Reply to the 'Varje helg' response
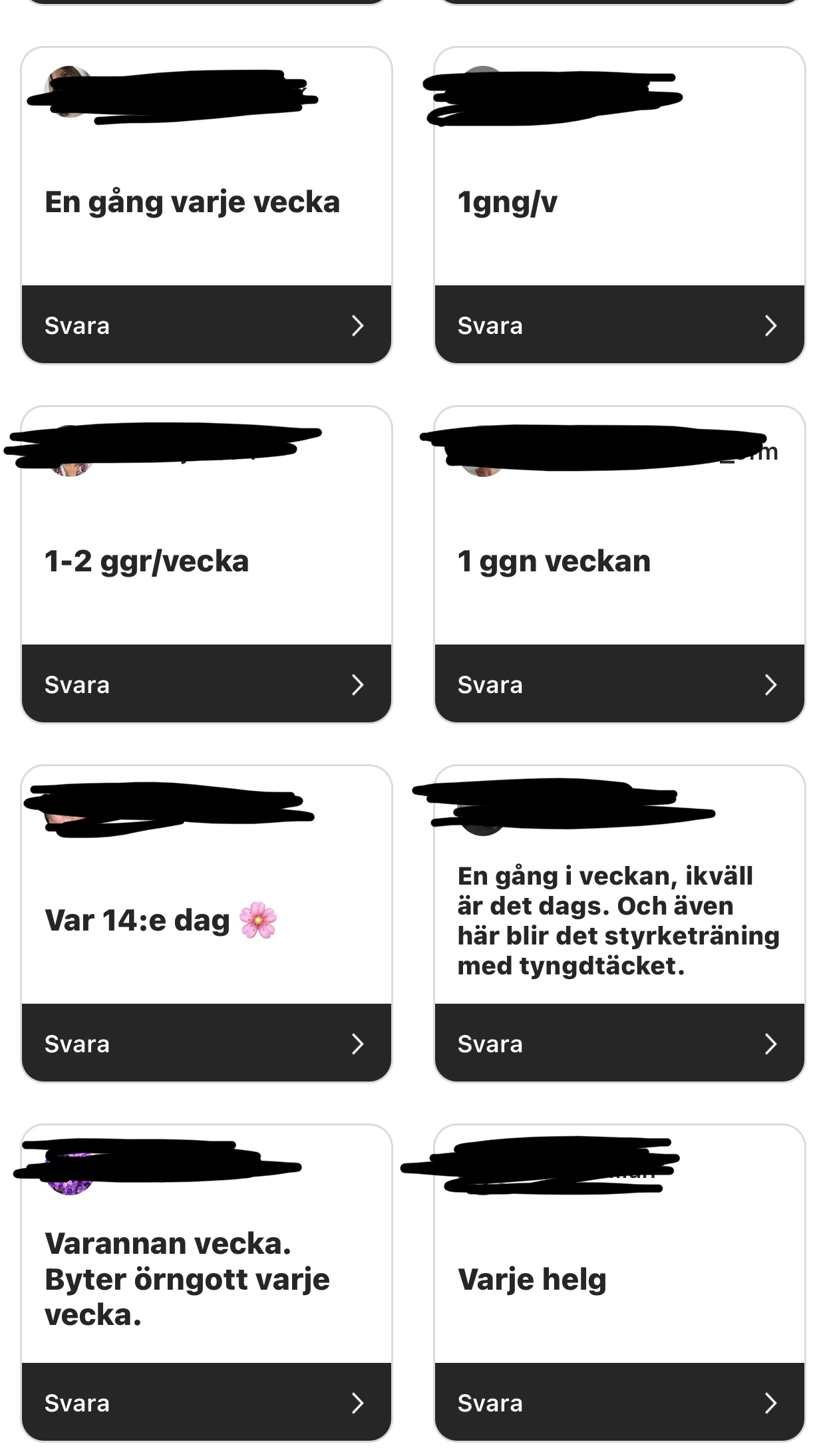The width and height of the screenshot is (819, 1456). point(619,1403)
